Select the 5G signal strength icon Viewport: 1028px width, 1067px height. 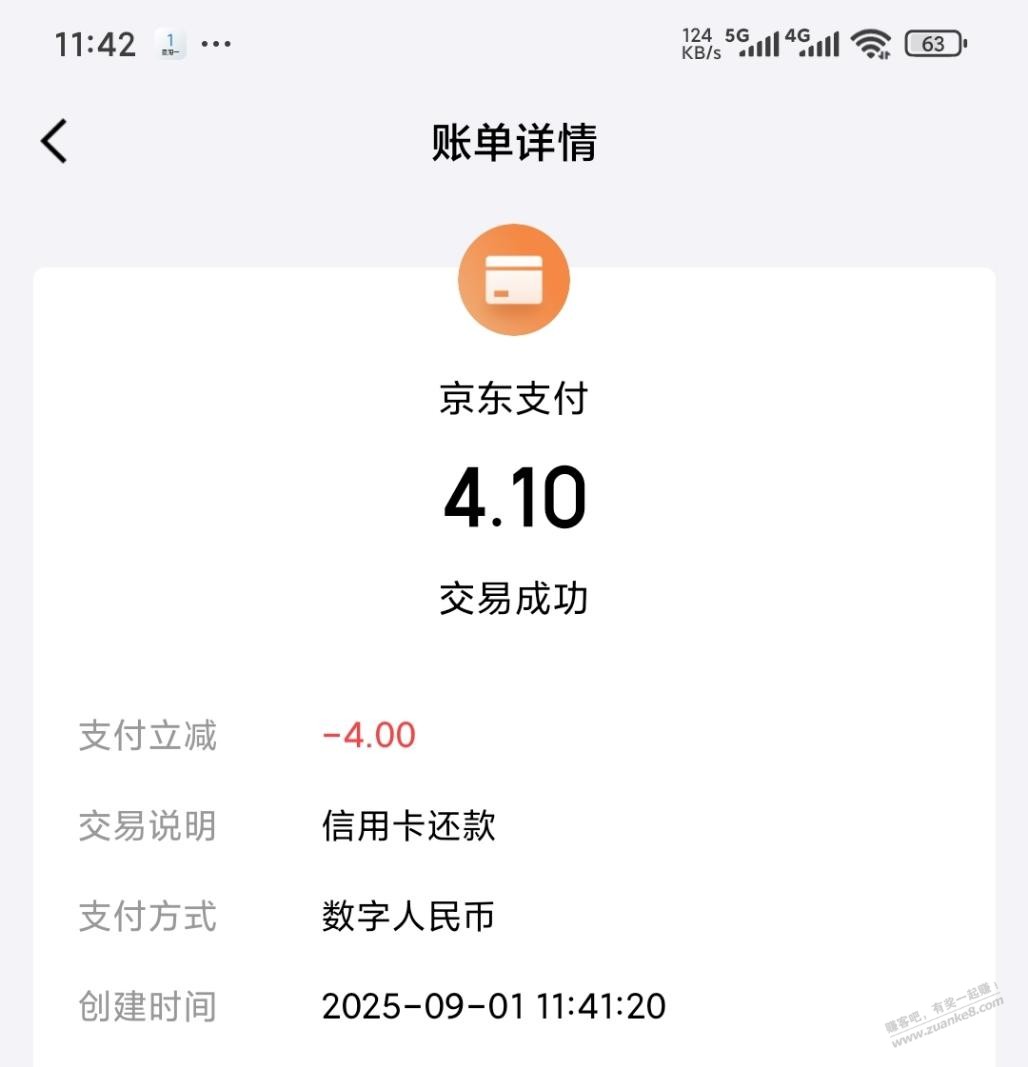tap(757, 43)
